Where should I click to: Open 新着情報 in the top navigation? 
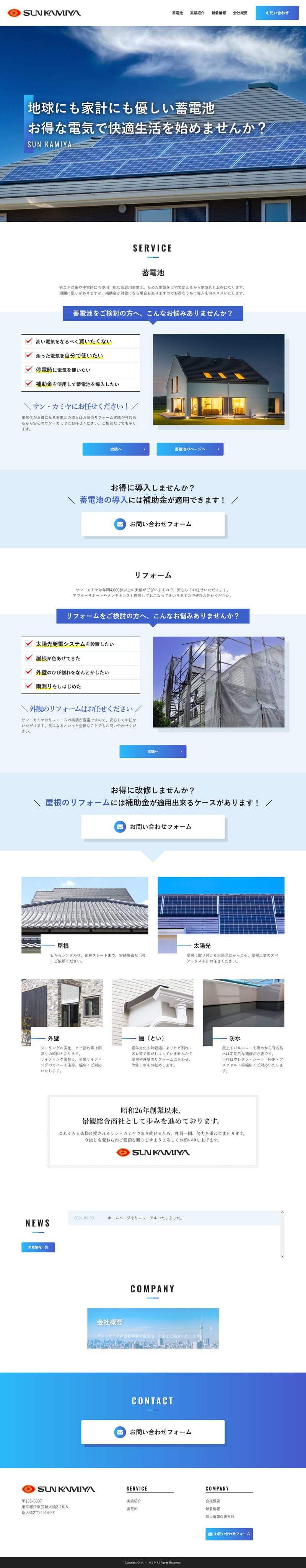[218, 13]
